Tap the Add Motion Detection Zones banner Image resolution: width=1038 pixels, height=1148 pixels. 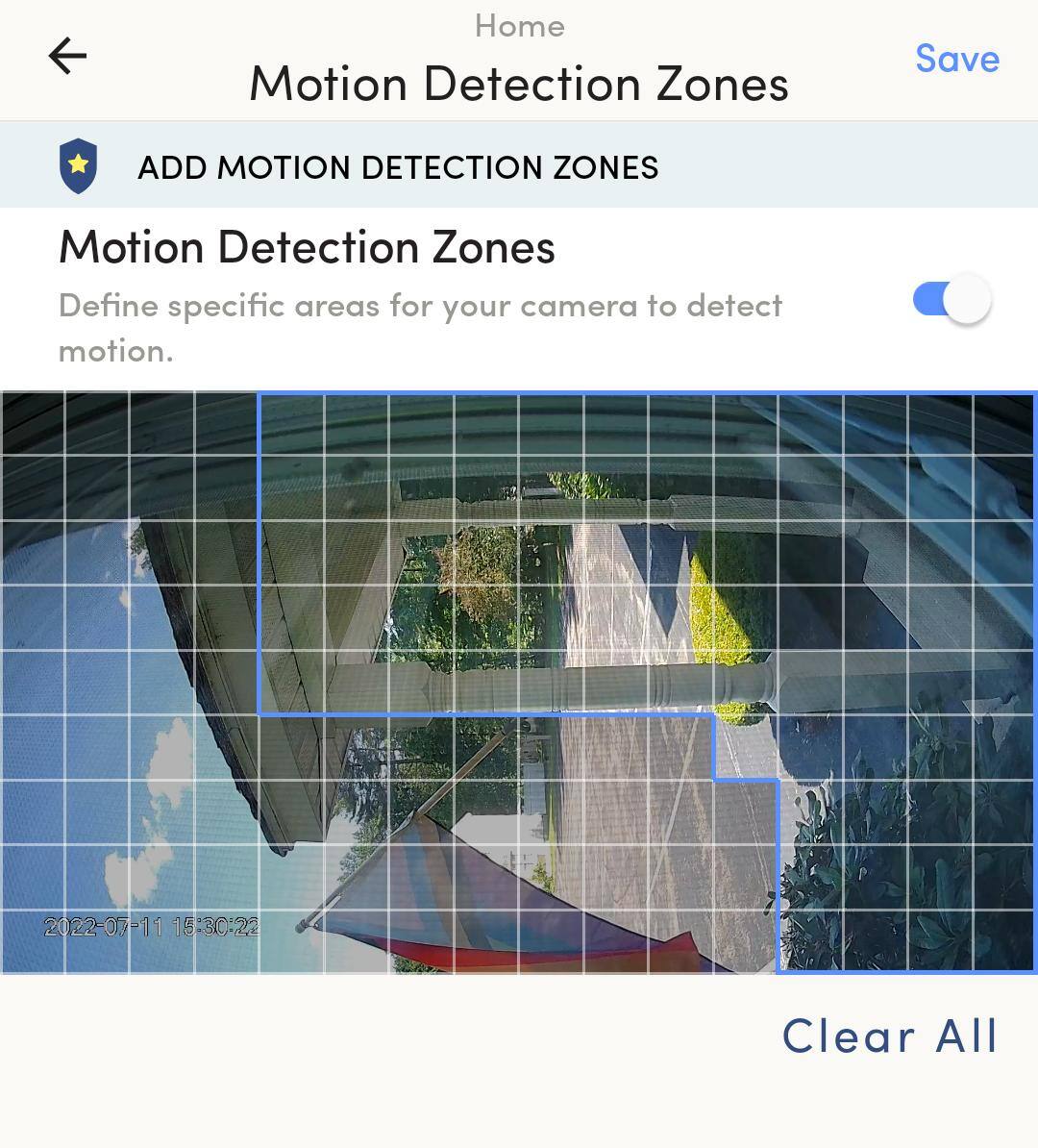pos(398,167)
